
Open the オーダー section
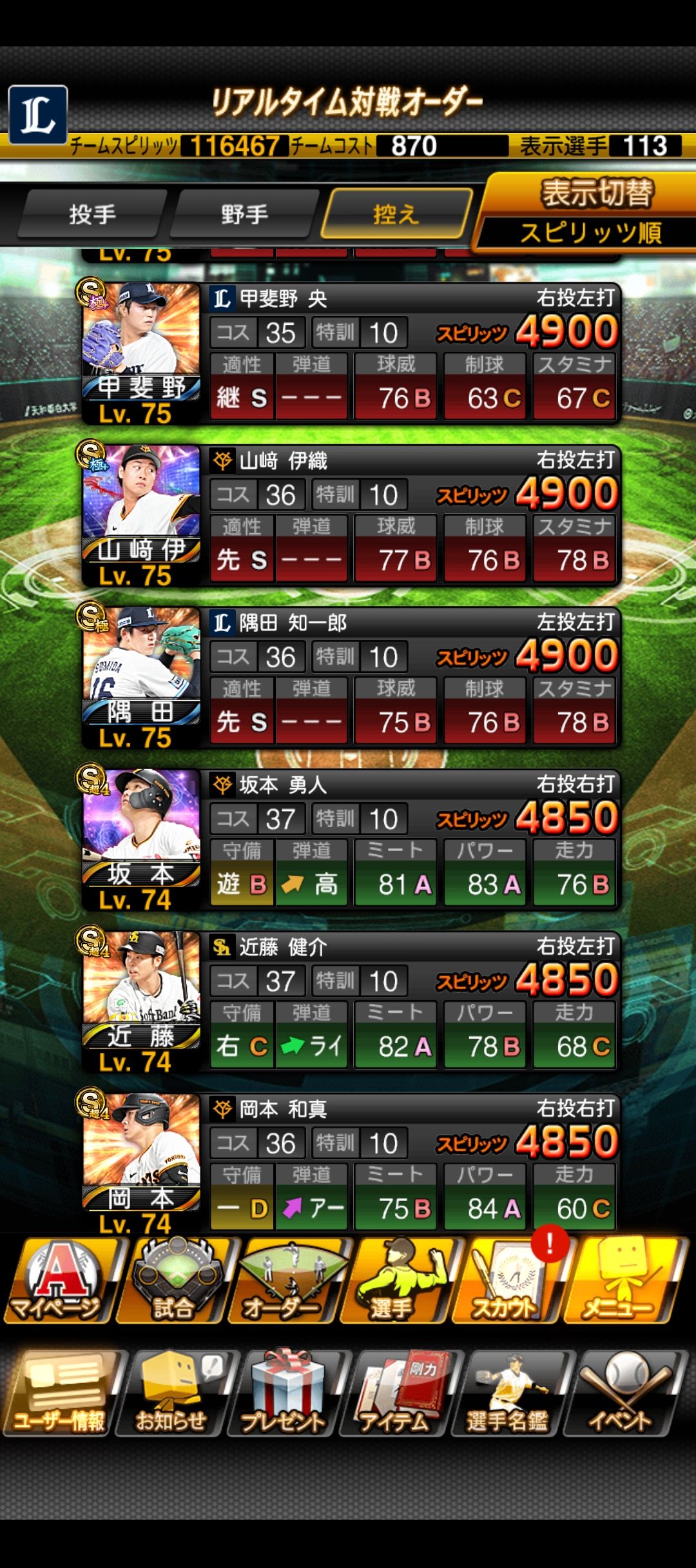pos(284,1280)
